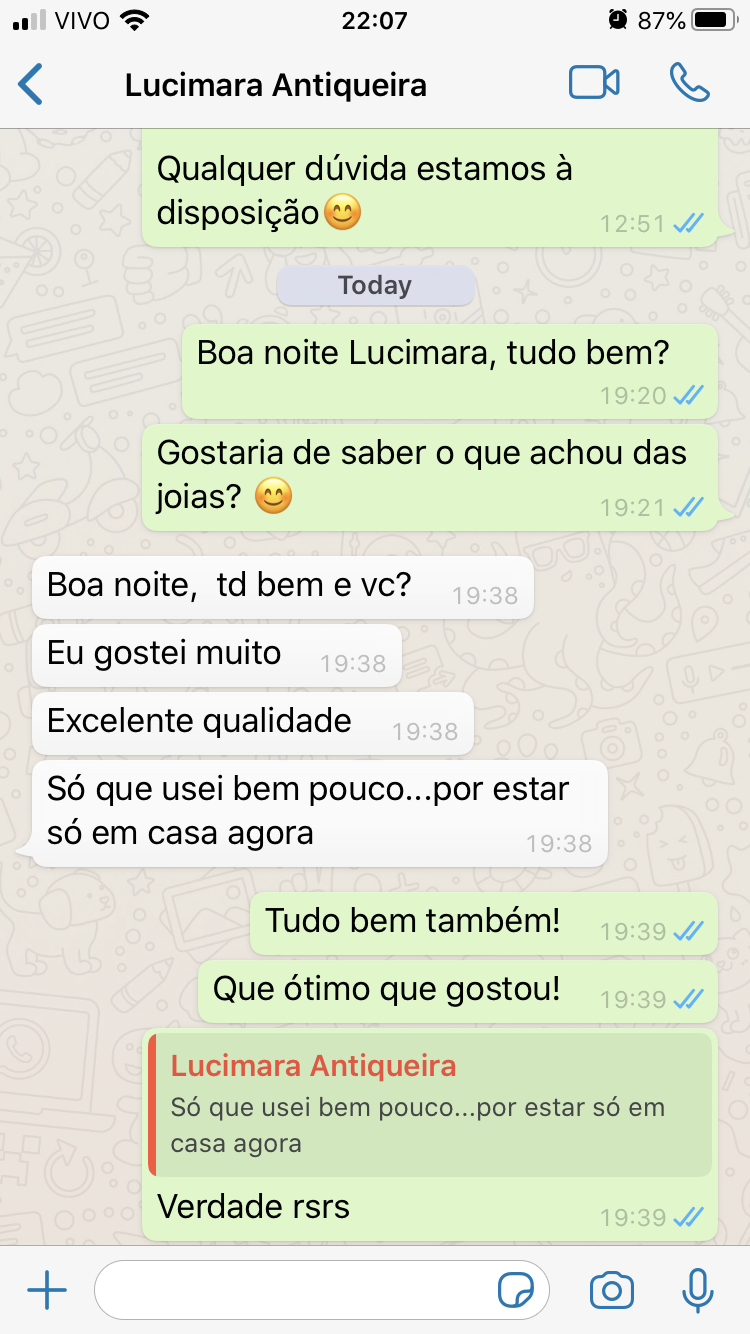This screenshot has height=1334, width=750.
Task: Open the attachment plus menu
Action: point(46,1291)
